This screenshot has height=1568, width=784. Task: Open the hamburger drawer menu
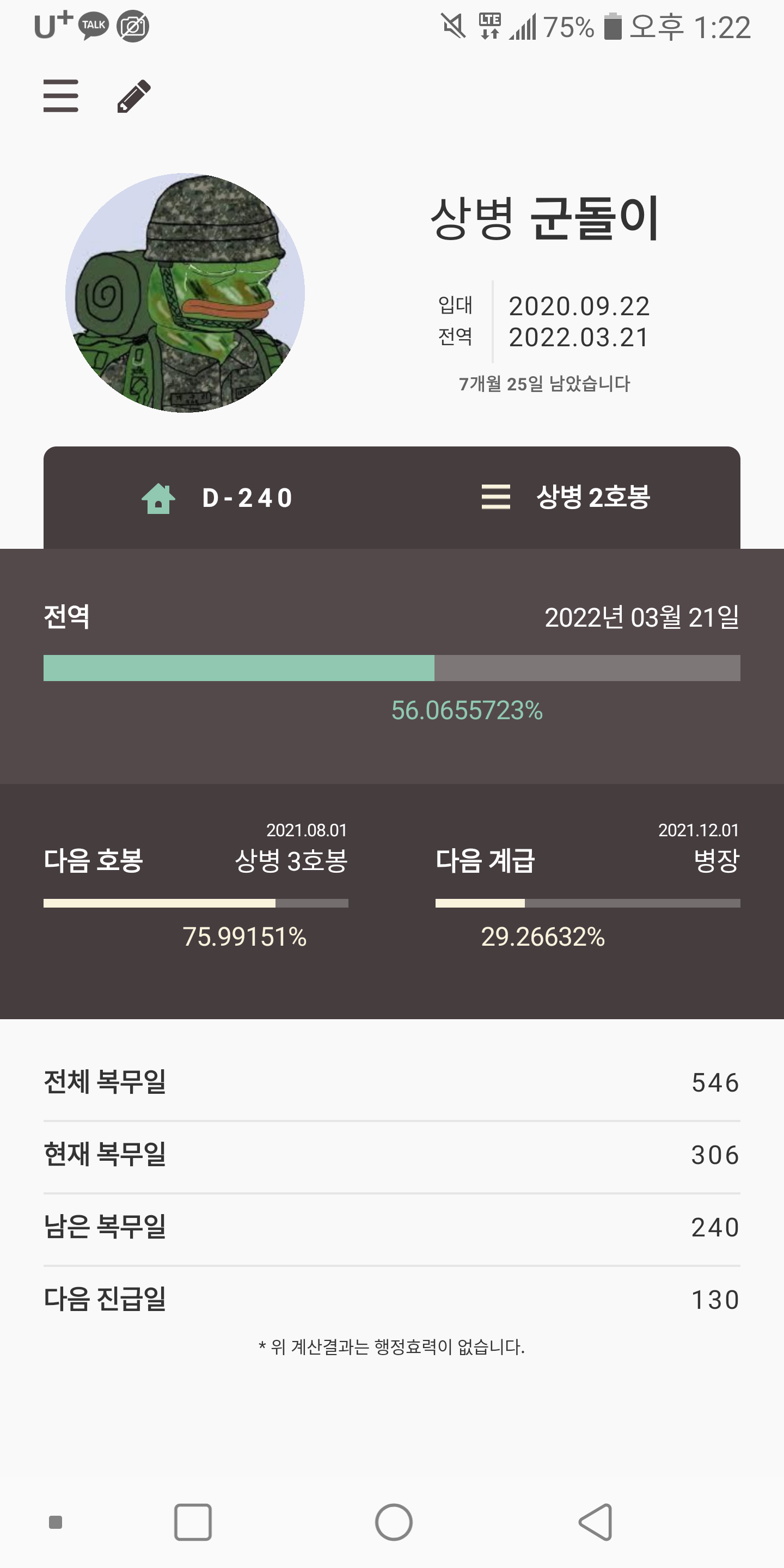61,96
